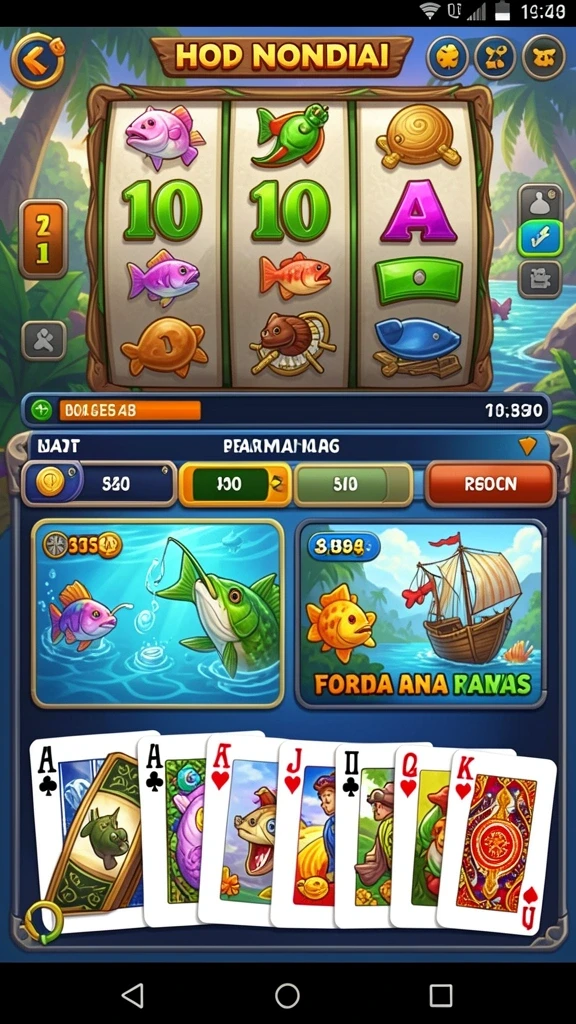The image size is (576, 1024).
Task: Open the FORDA ANA RANAS ship card
Action: pos(421,614)
